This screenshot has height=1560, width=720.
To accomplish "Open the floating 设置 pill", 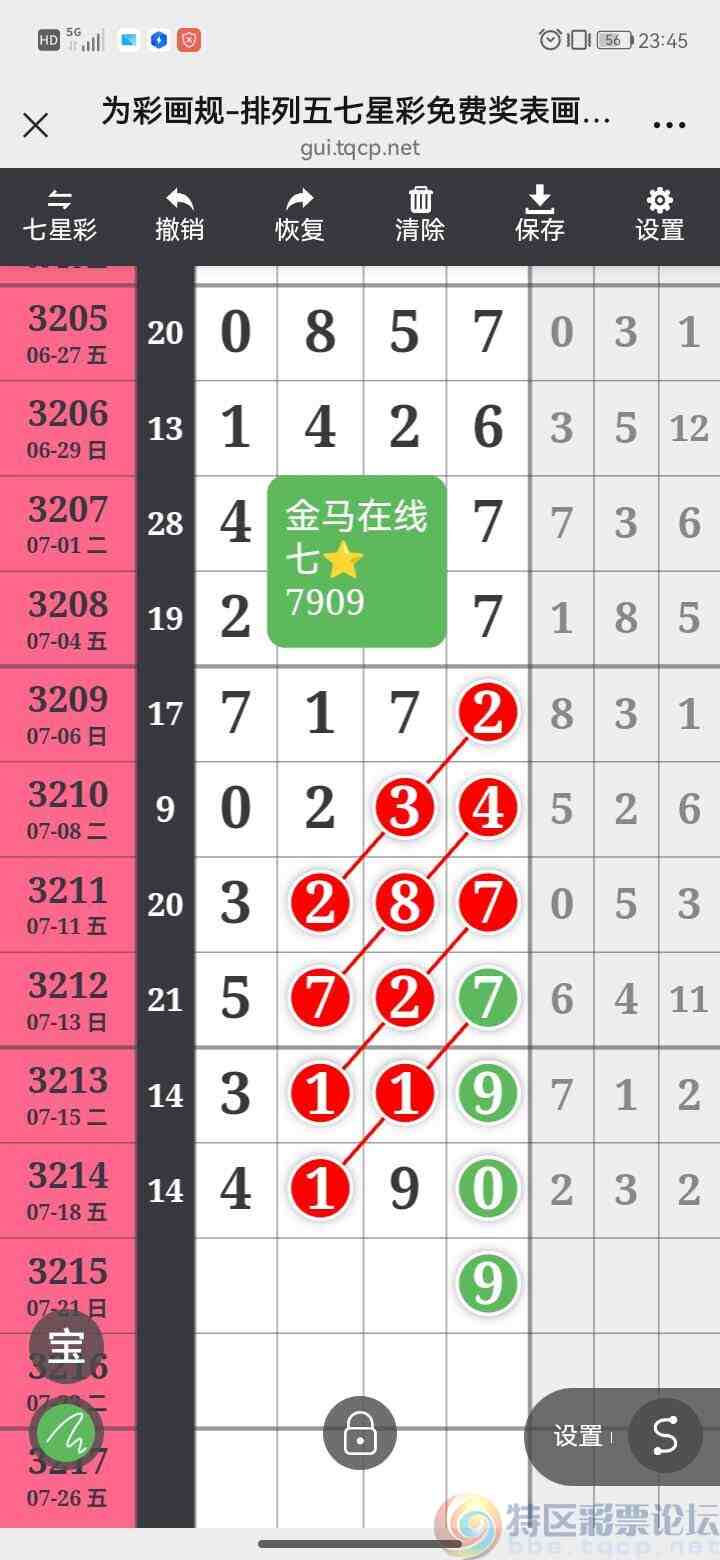I will click(x=578, y=1437).
